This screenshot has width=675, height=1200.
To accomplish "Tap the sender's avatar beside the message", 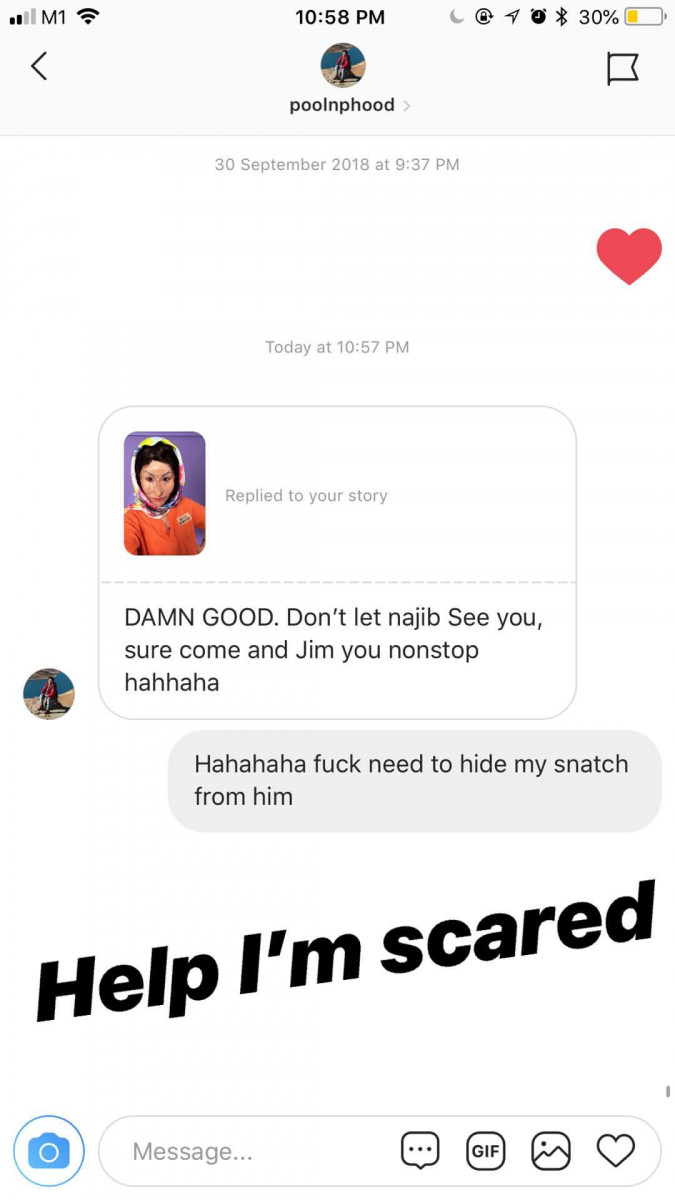I will (x=49, y=693).
